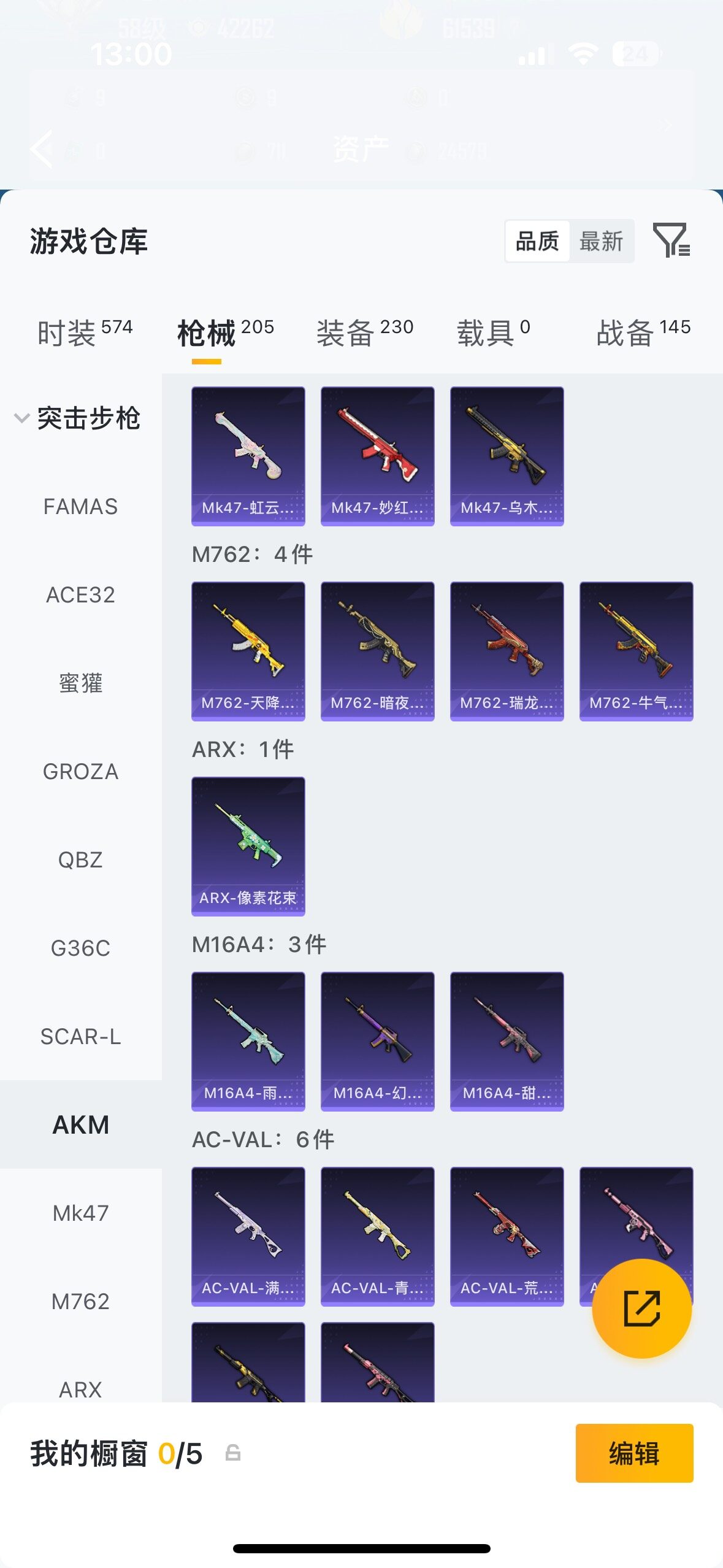Image resolution: width=723 pixels, height=1568 pixels.
Task: Select the 品质 sort option
Action: click(x=537, y=241)
